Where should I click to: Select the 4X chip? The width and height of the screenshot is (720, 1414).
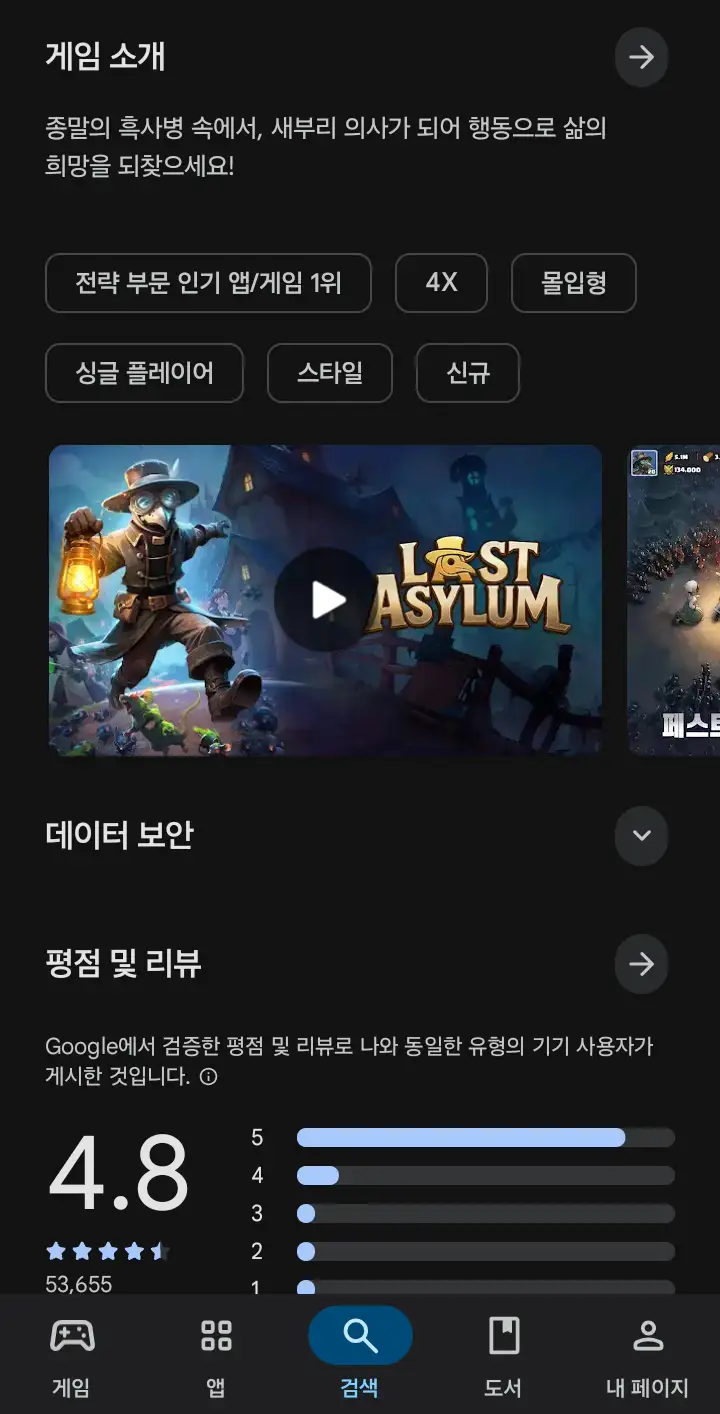click(x=441, y=283)
